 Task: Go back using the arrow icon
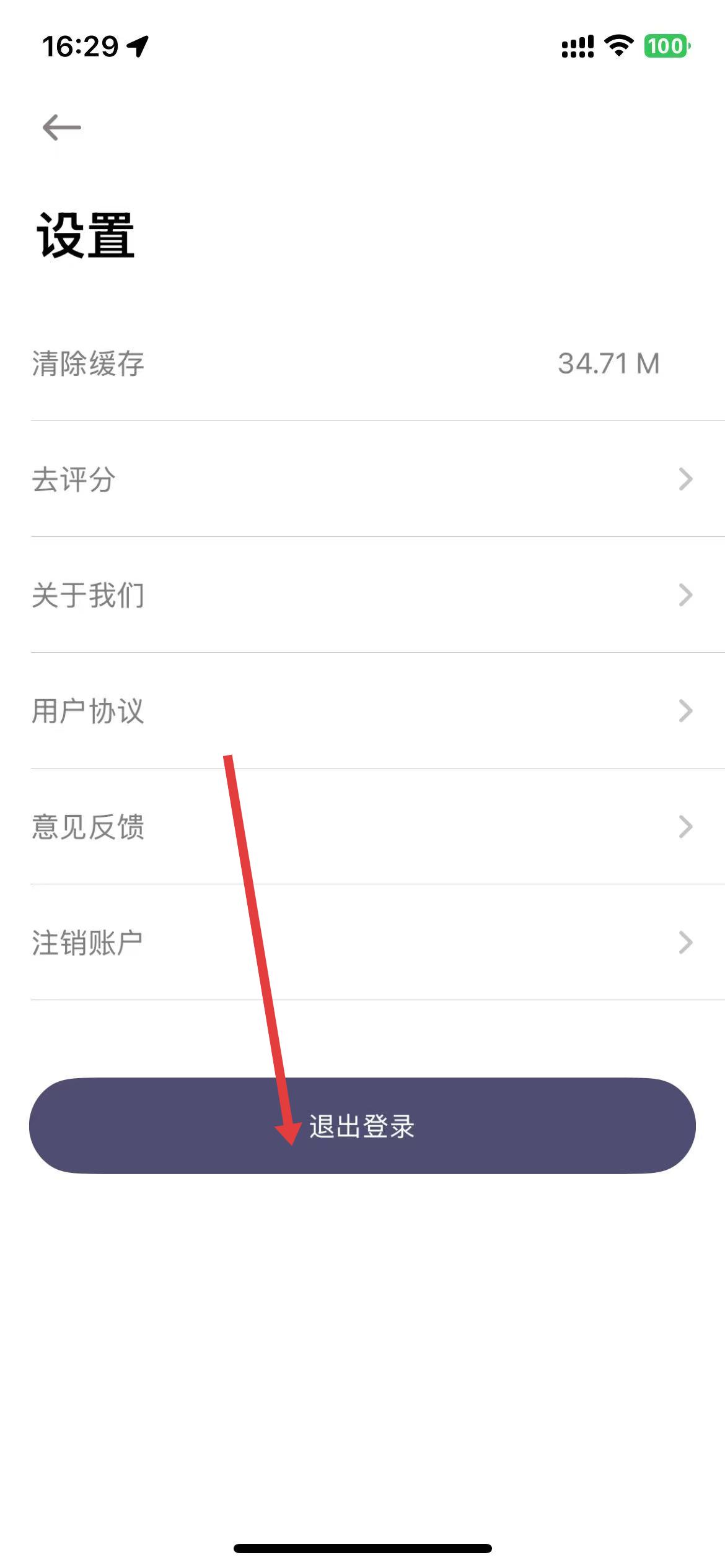point(61,128)
